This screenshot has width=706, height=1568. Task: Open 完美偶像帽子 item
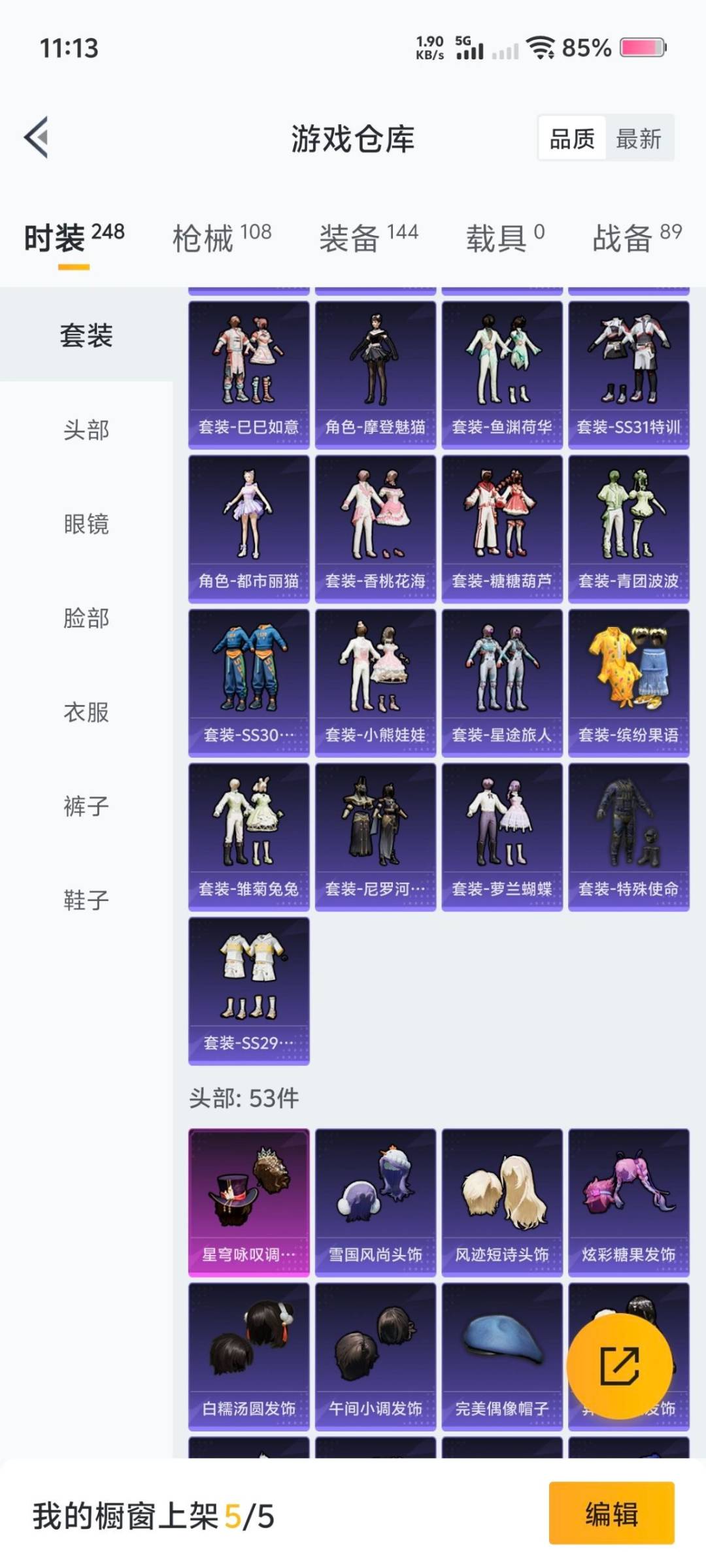coord(501,1356)
